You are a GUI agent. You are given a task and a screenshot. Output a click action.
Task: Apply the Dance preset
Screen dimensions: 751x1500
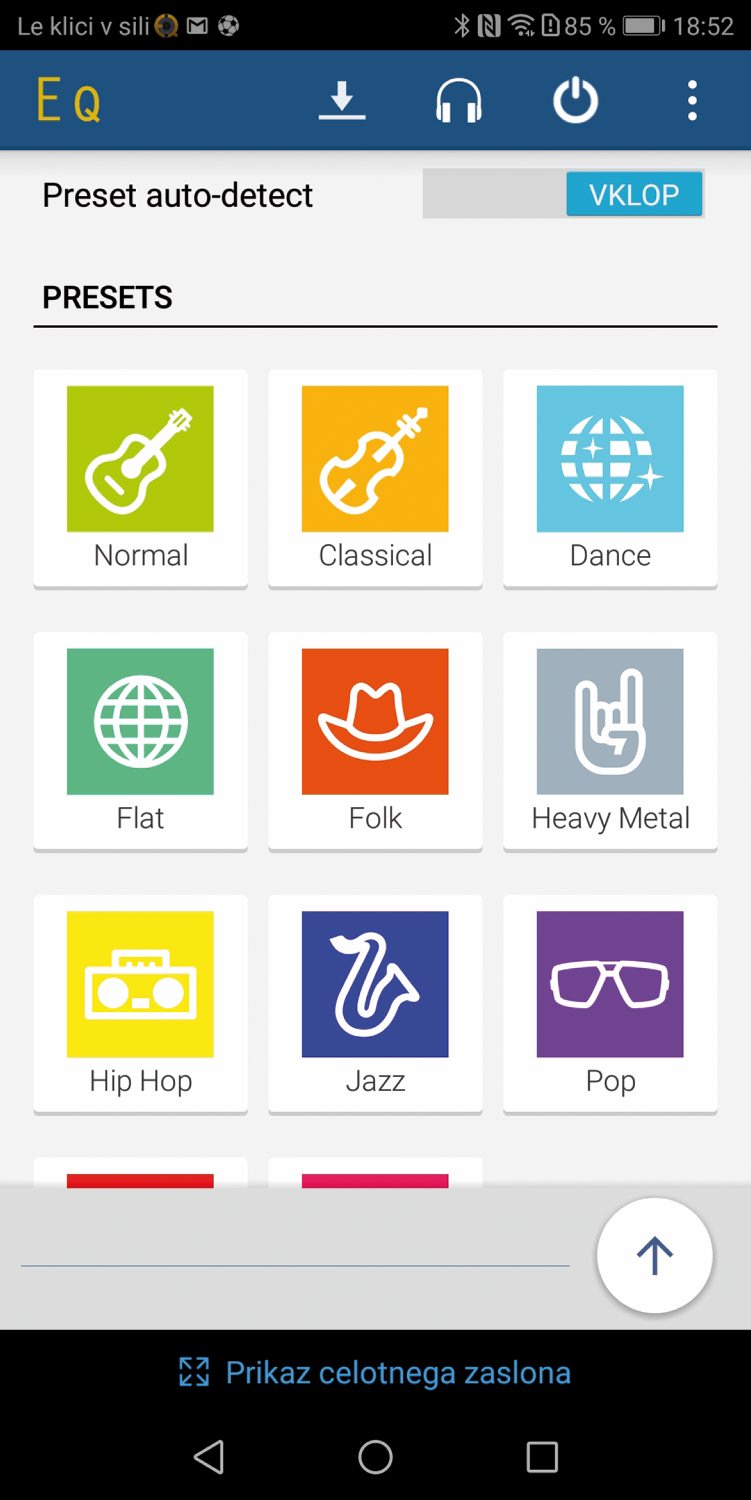(x=610, y=478)
